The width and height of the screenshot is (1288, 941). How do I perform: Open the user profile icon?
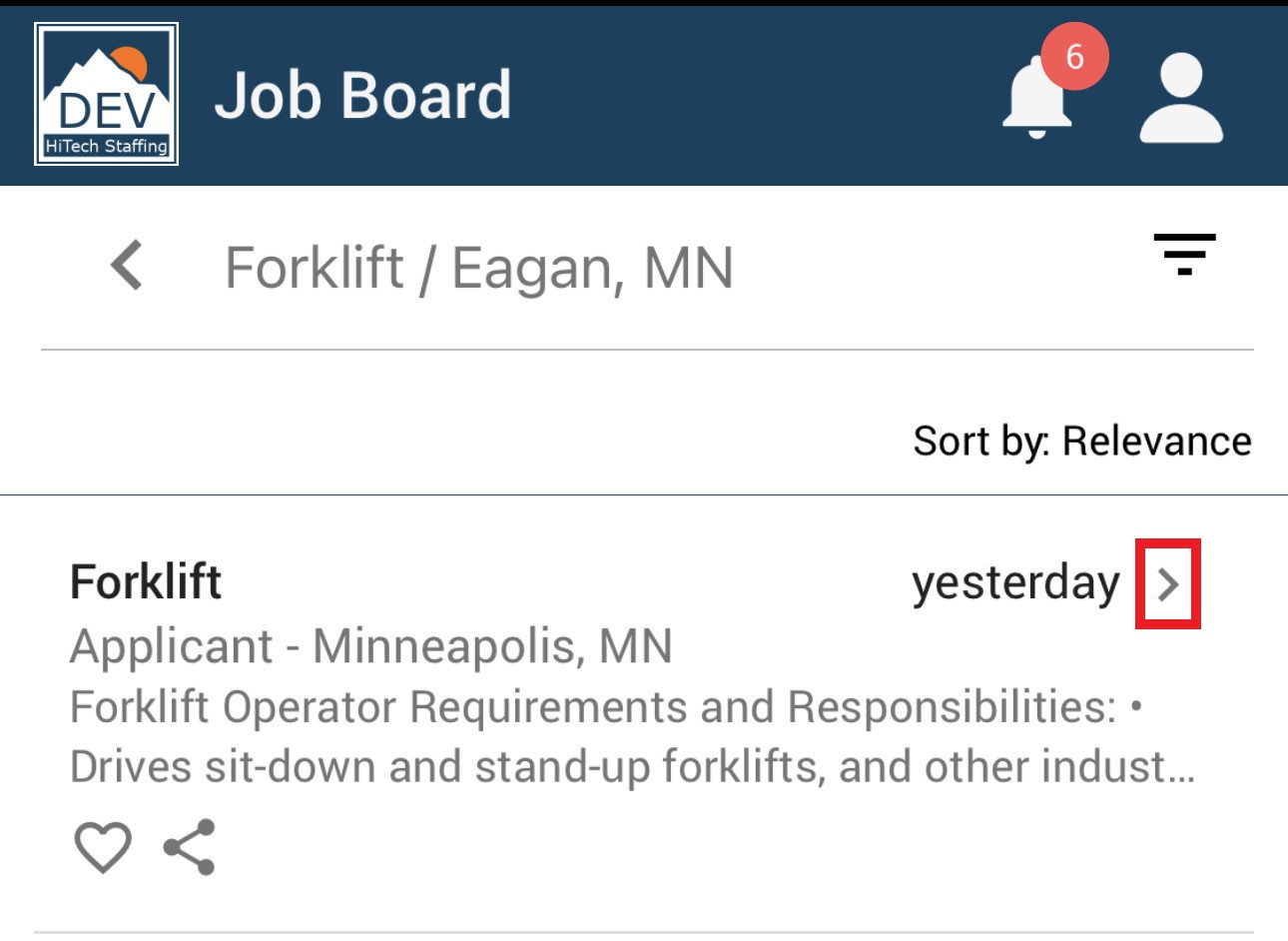pyautogui.click(x=1181, y=98)
